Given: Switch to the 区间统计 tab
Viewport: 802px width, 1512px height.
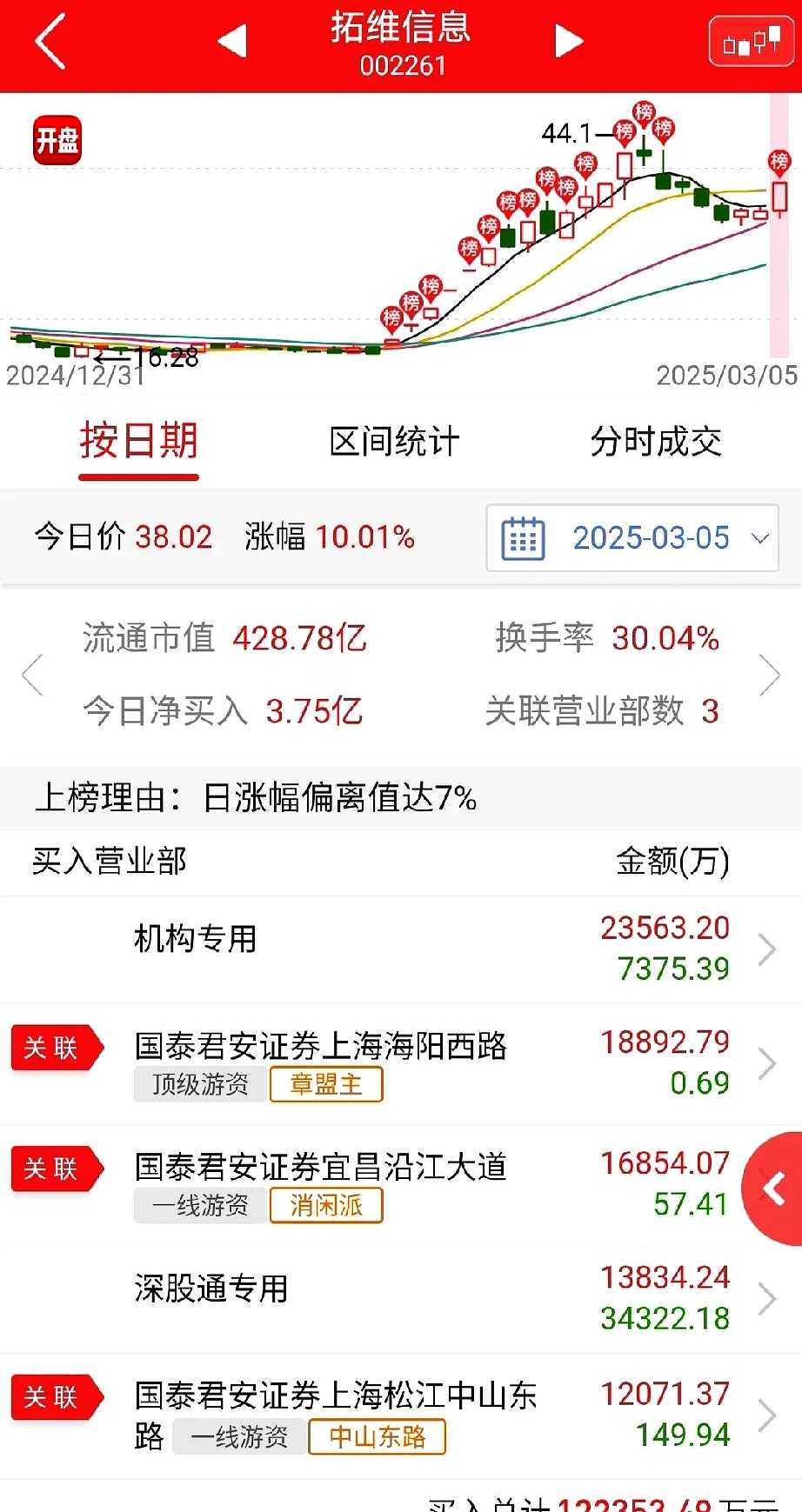Looking at the screenshot, I should [x=392, y=442].
